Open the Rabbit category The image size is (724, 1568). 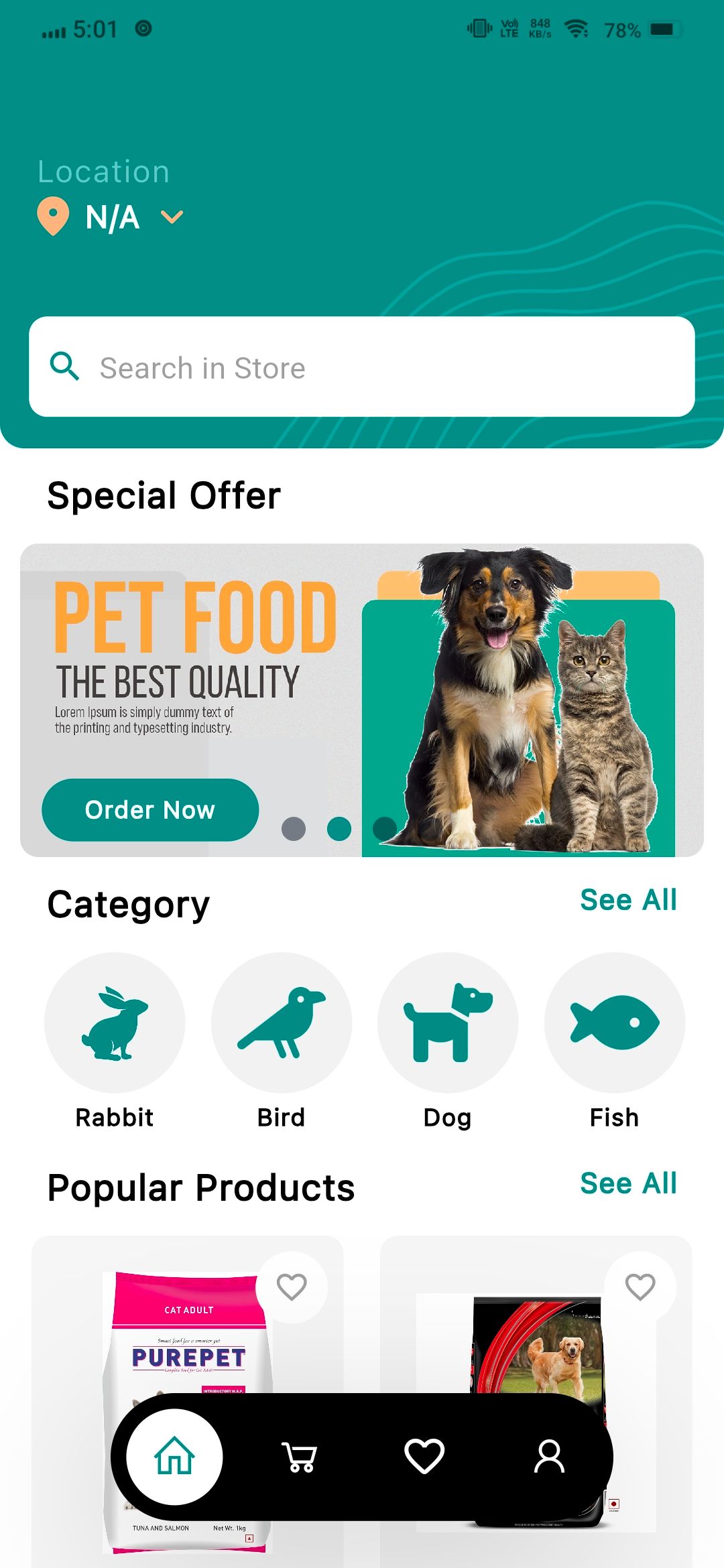pyautogui.click(x=115, y=1023)
